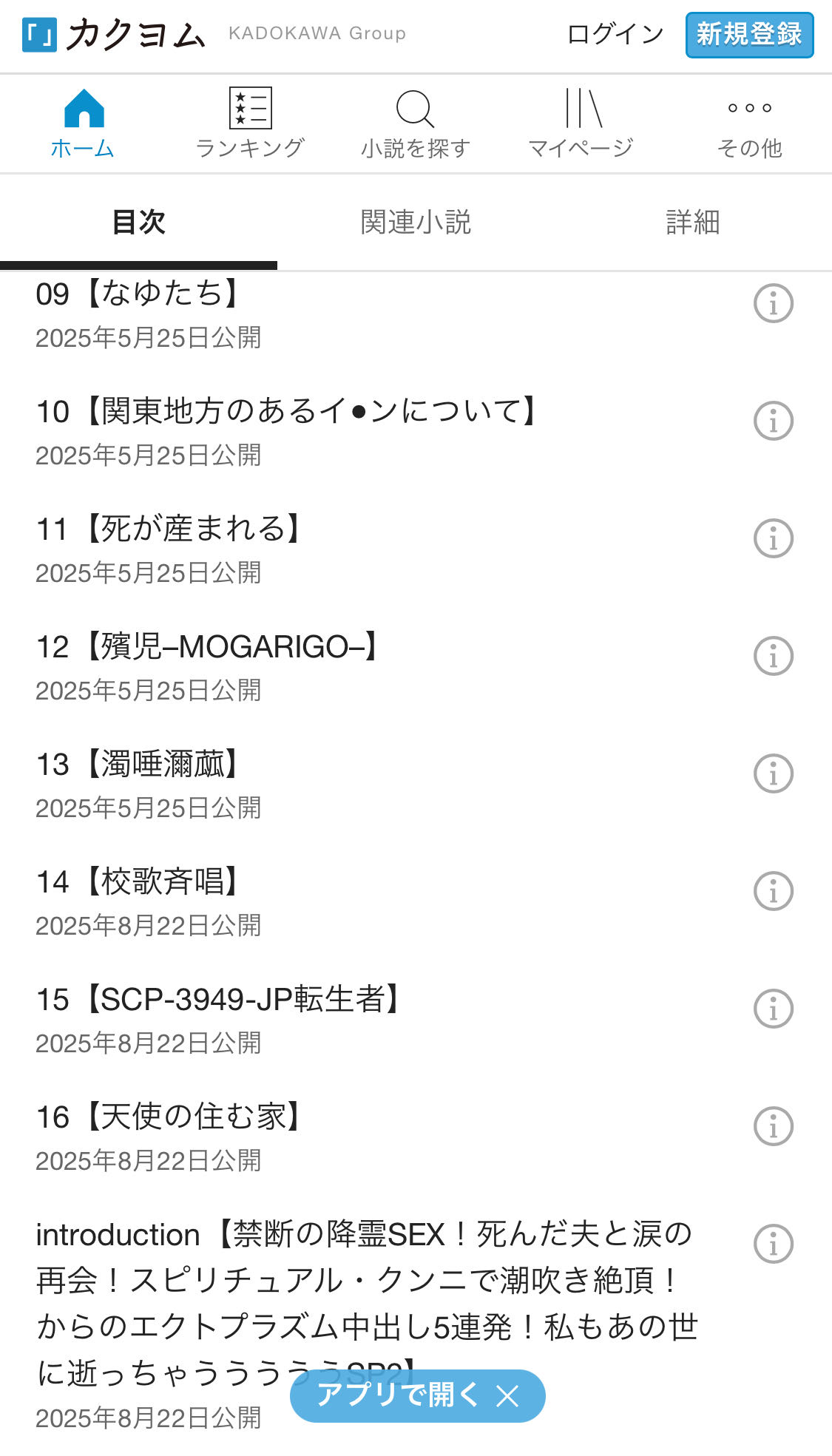
Task: Tap the ログイン link
Action: 615,34
